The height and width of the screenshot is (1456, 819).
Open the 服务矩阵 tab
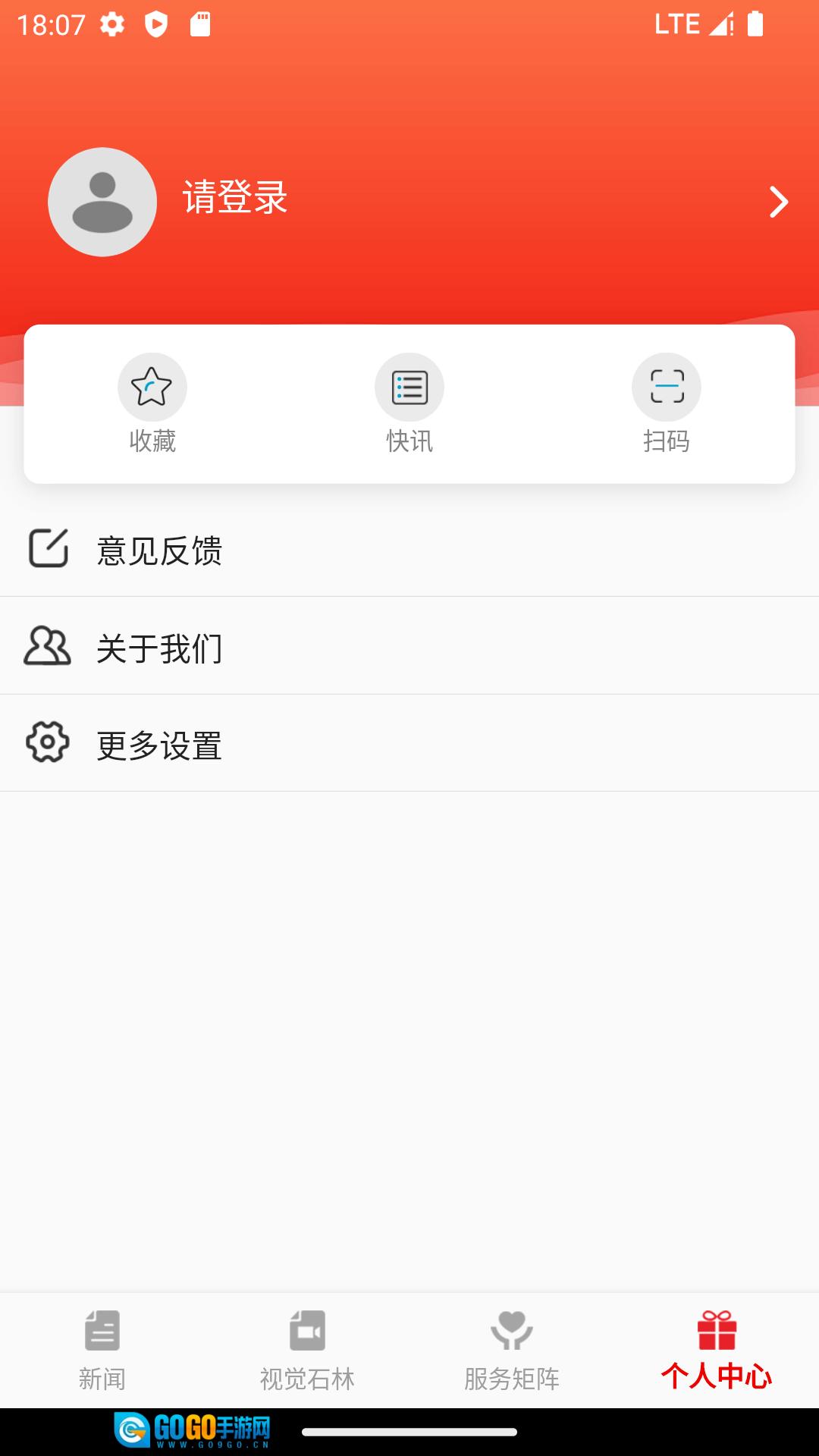point(512,1351)
